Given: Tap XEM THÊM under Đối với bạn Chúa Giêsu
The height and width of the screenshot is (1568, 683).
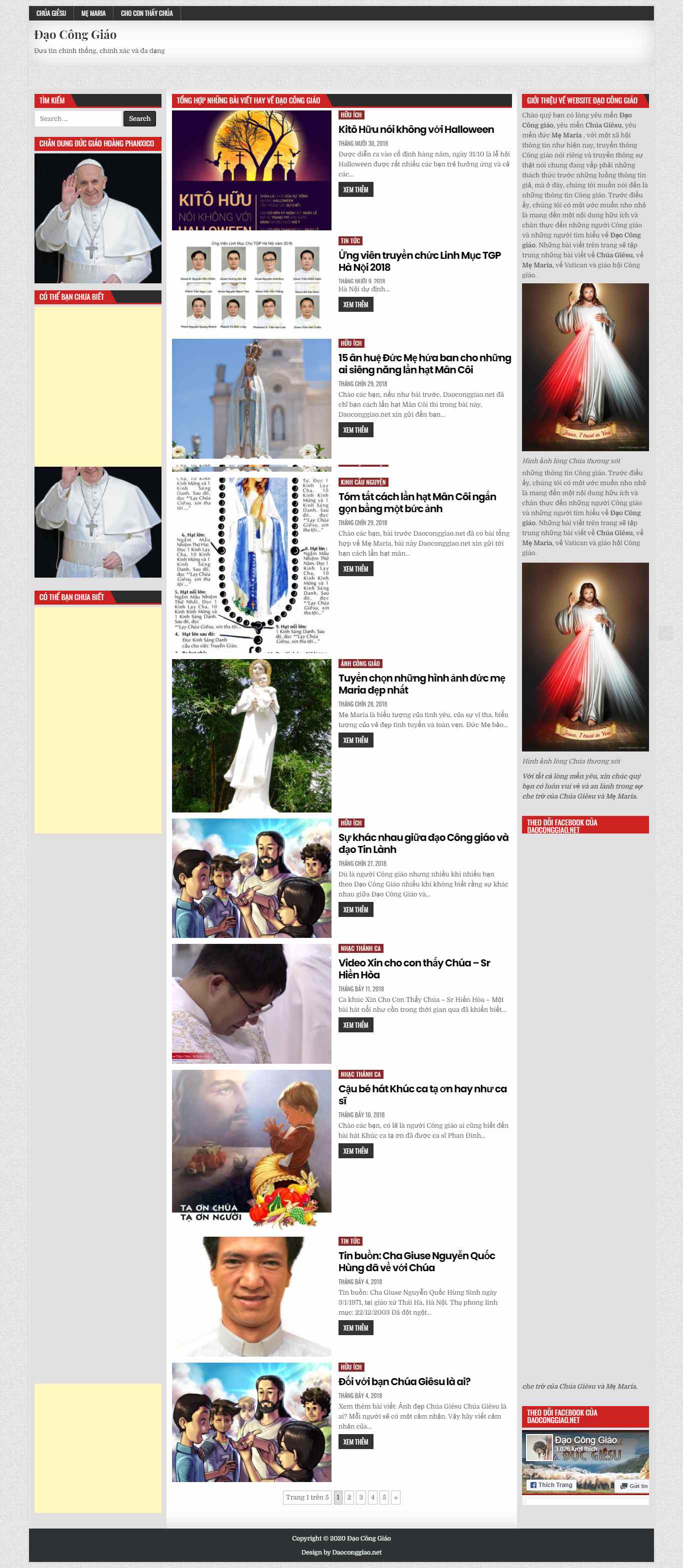Looking at the screenshot, I should (x=355, y=1442).
